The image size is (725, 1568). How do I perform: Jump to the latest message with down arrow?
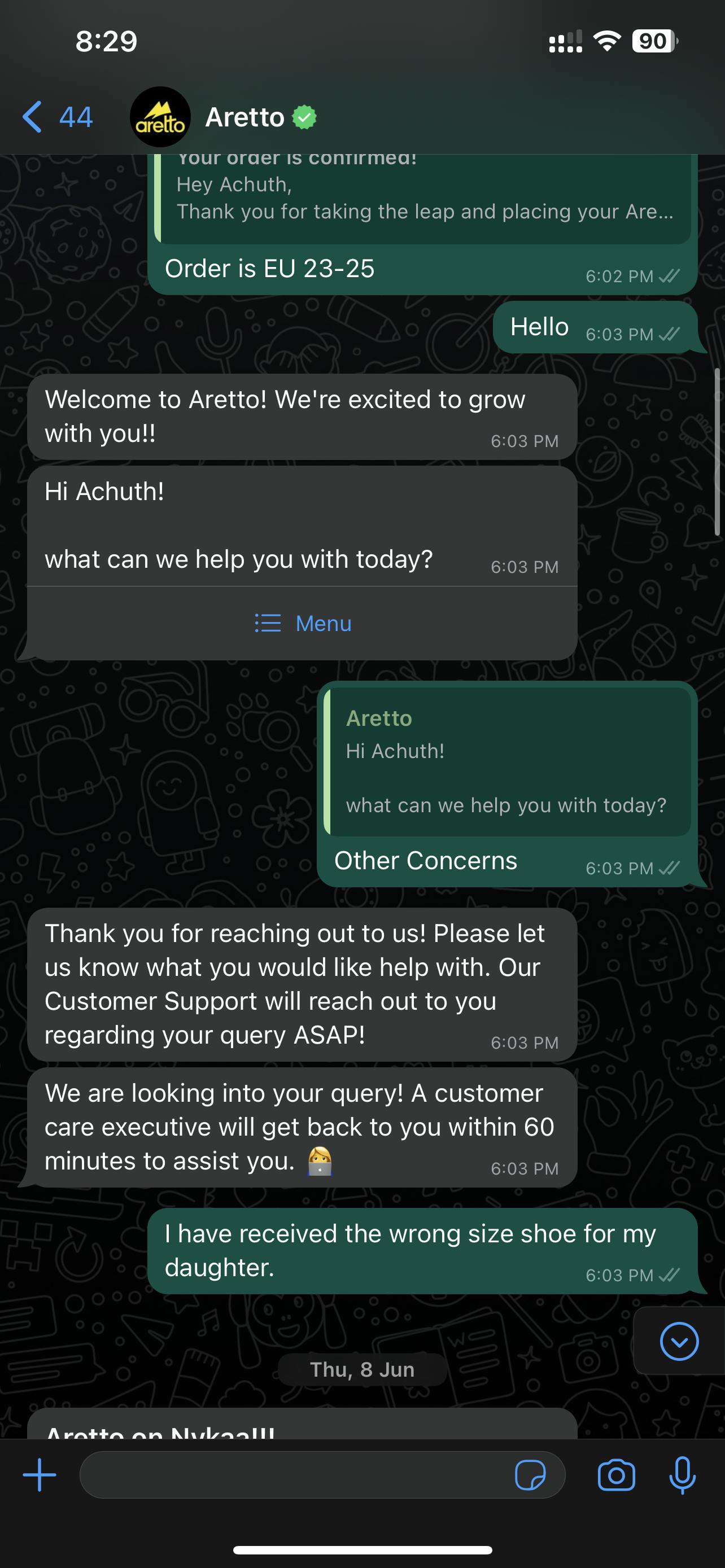tap(679, 1341)
